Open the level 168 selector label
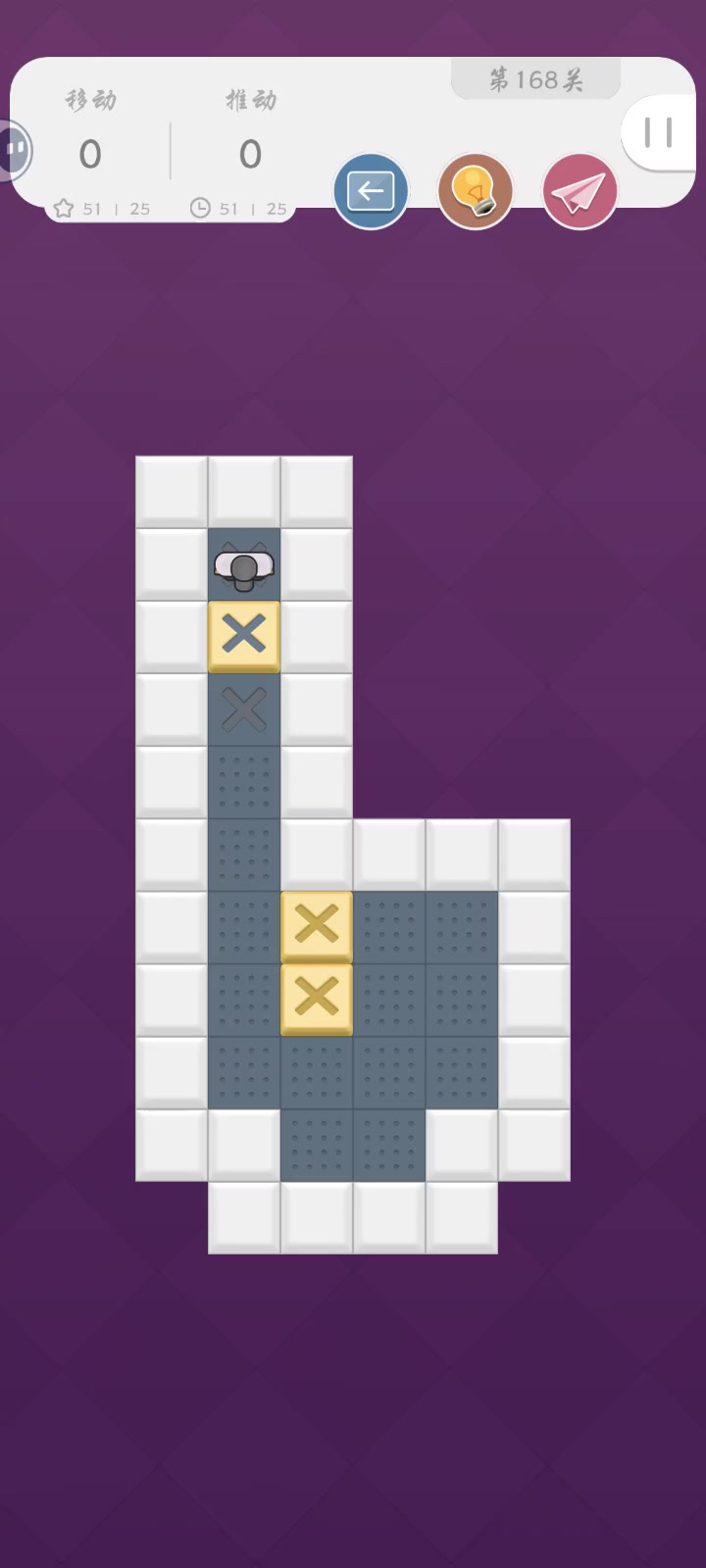706x1568 pixels. 535,80
